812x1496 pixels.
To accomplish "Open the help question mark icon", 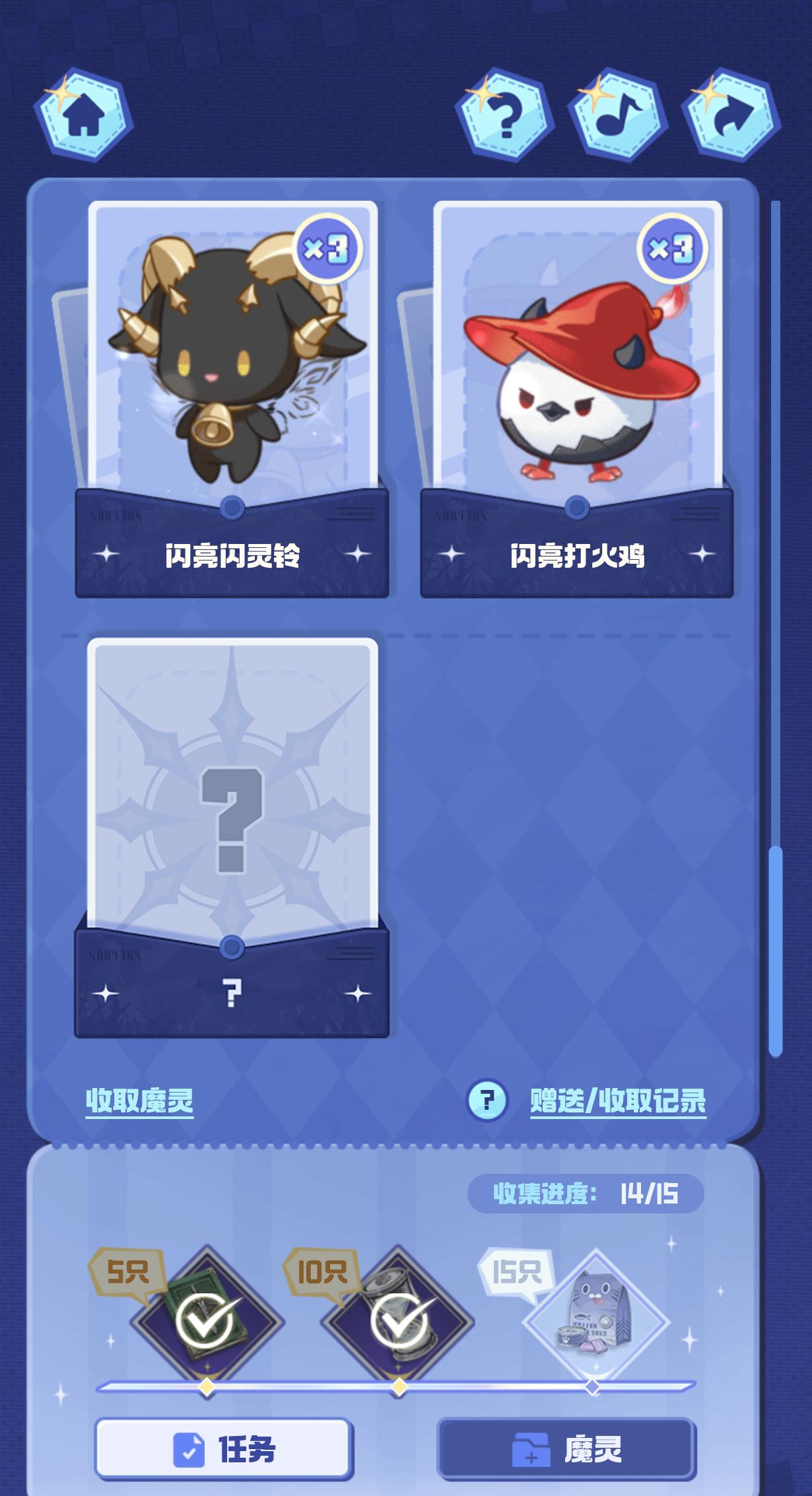I will point(506,116).
